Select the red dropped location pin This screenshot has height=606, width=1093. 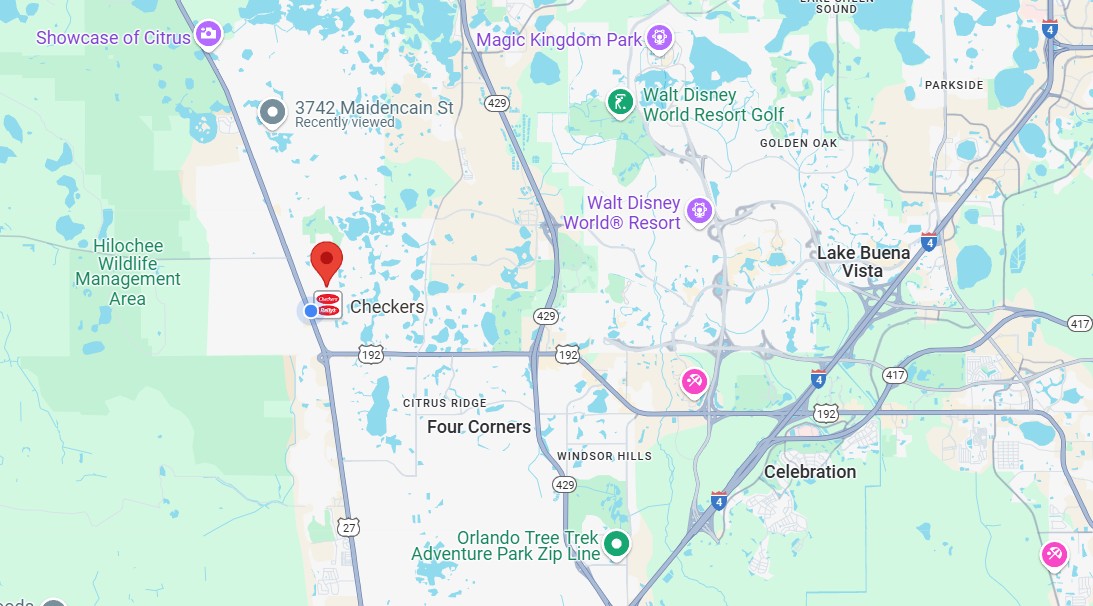click(326, 260)
